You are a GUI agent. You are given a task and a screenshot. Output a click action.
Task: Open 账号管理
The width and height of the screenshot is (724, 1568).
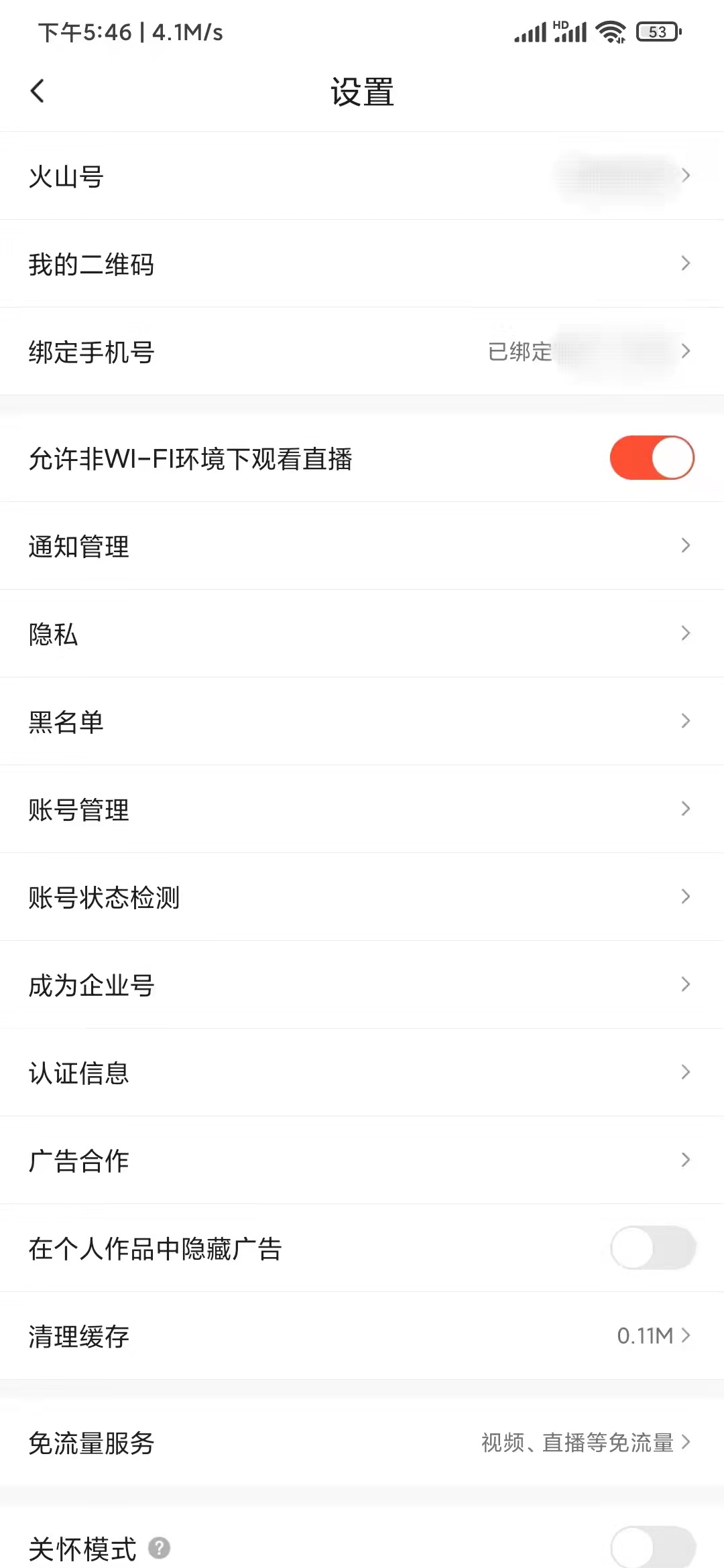point(362,809)
